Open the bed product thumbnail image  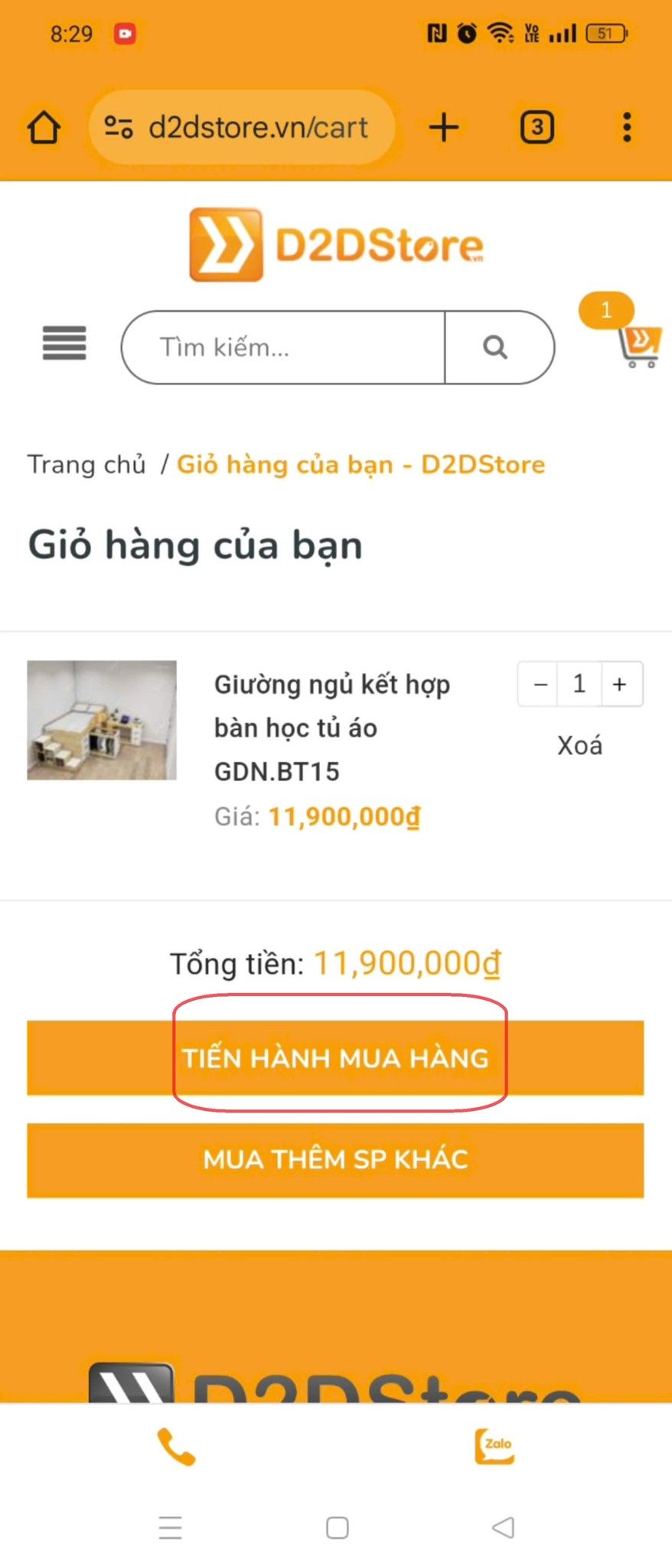click(x=102, y=720)
